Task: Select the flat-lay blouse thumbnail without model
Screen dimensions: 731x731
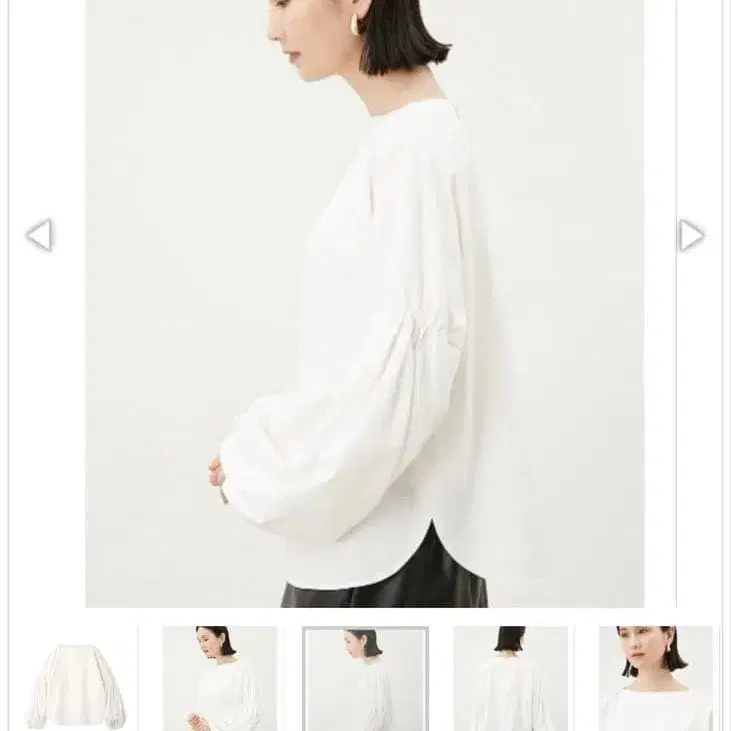Action: [x=76, y=679]
